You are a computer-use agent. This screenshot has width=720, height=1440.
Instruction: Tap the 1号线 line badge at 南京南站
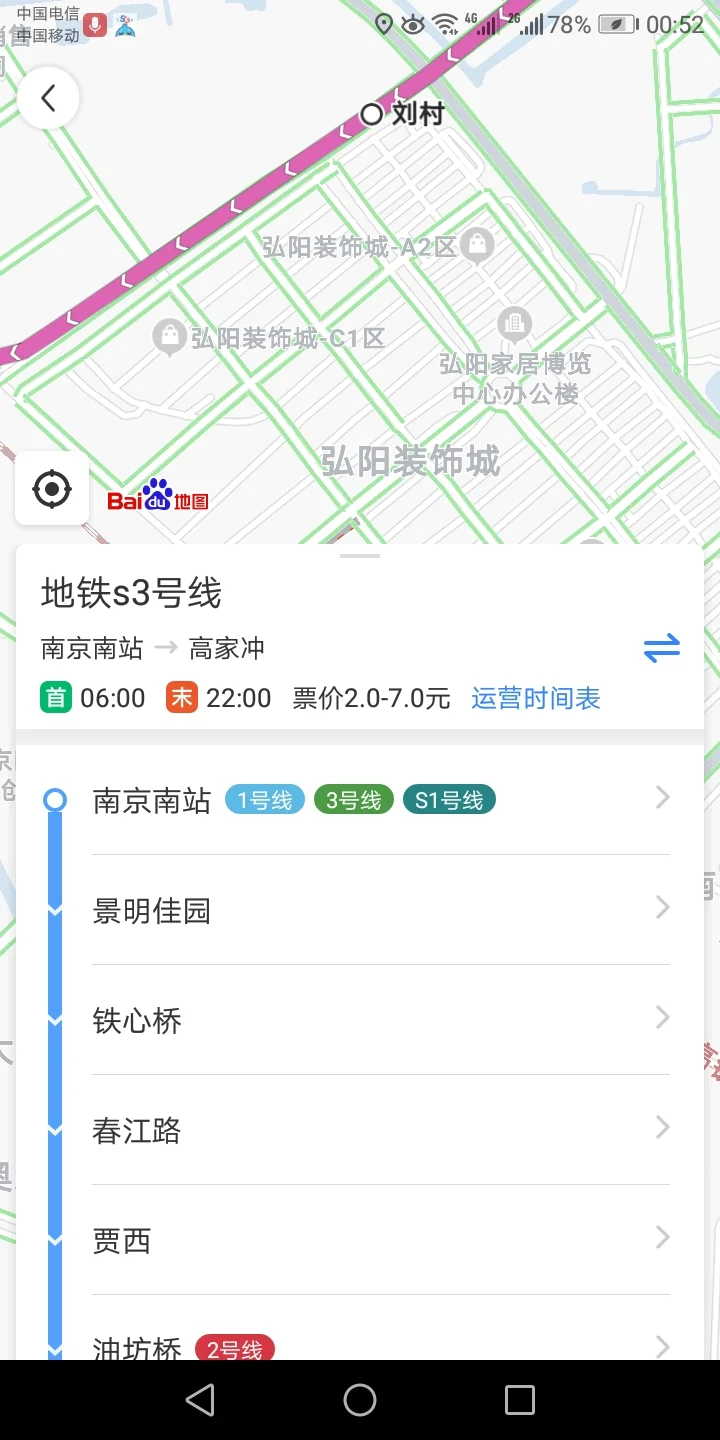point(264,799)
